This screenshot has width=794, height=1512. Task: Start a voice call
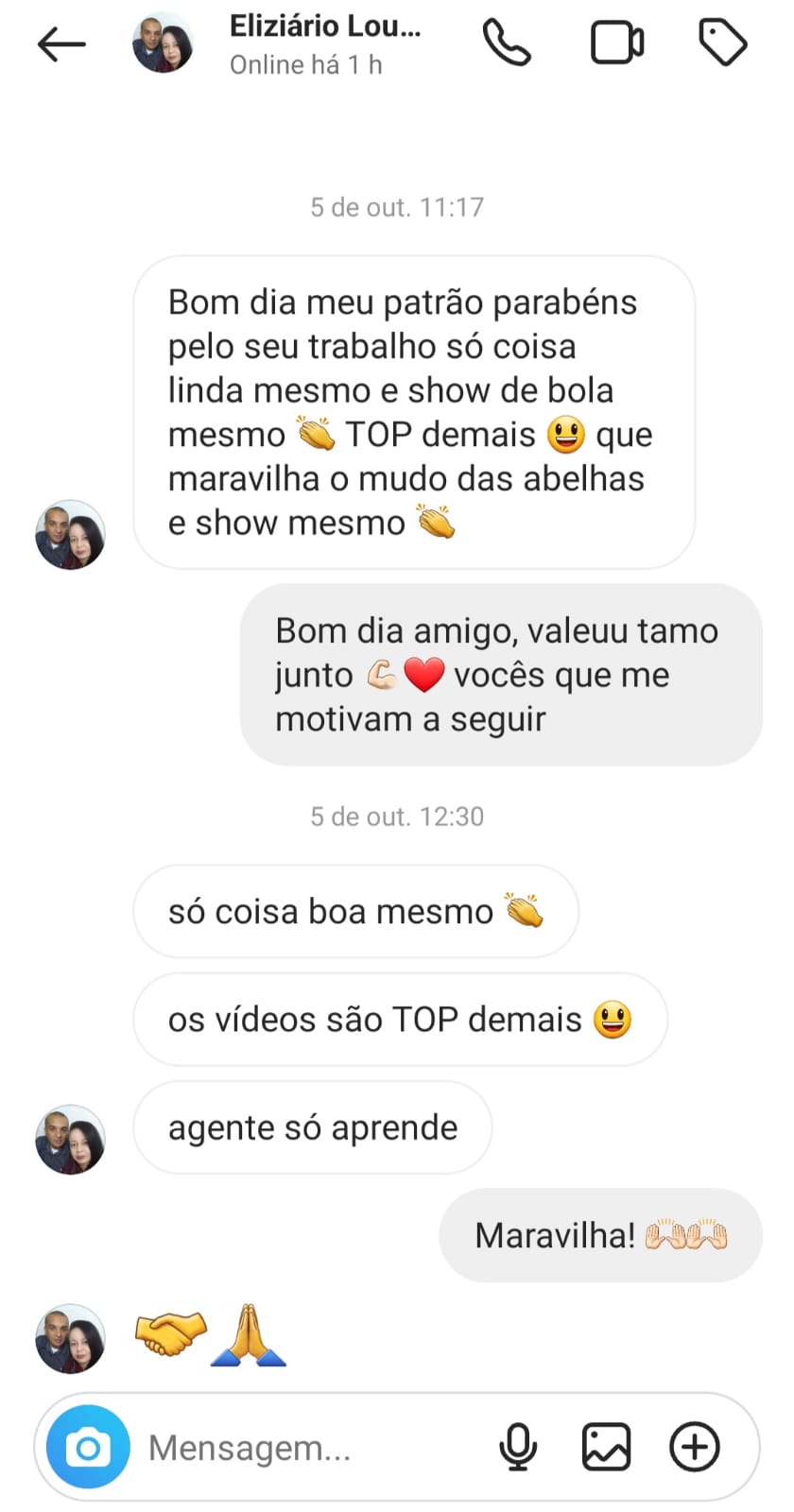507,43
